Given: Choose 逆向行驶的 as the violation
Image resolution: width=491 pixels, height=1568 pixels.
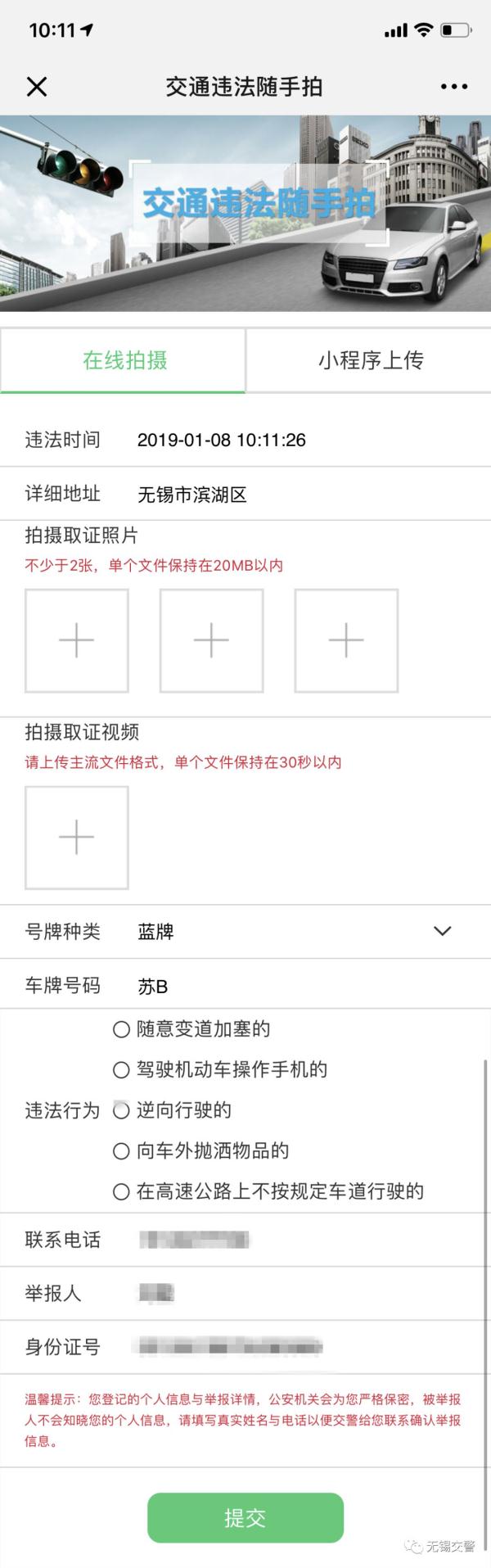Looking at the screenshot, I should (x=122, y=1110).
